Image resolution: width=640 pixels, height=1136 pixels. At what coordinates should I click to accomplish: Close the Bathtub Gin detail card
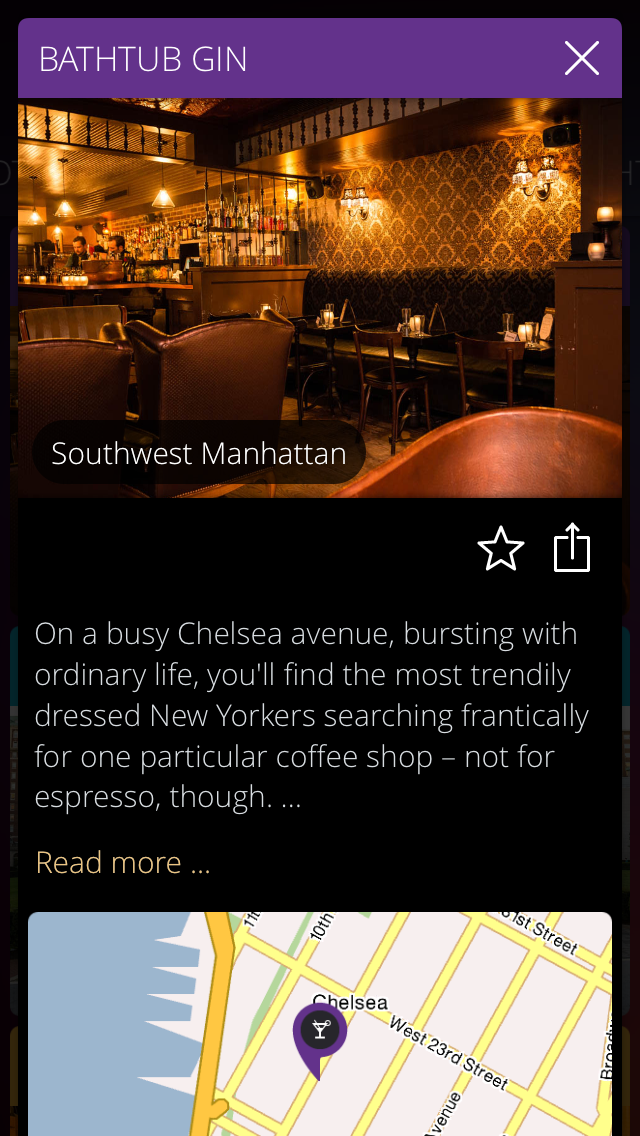tap(581, 59)
